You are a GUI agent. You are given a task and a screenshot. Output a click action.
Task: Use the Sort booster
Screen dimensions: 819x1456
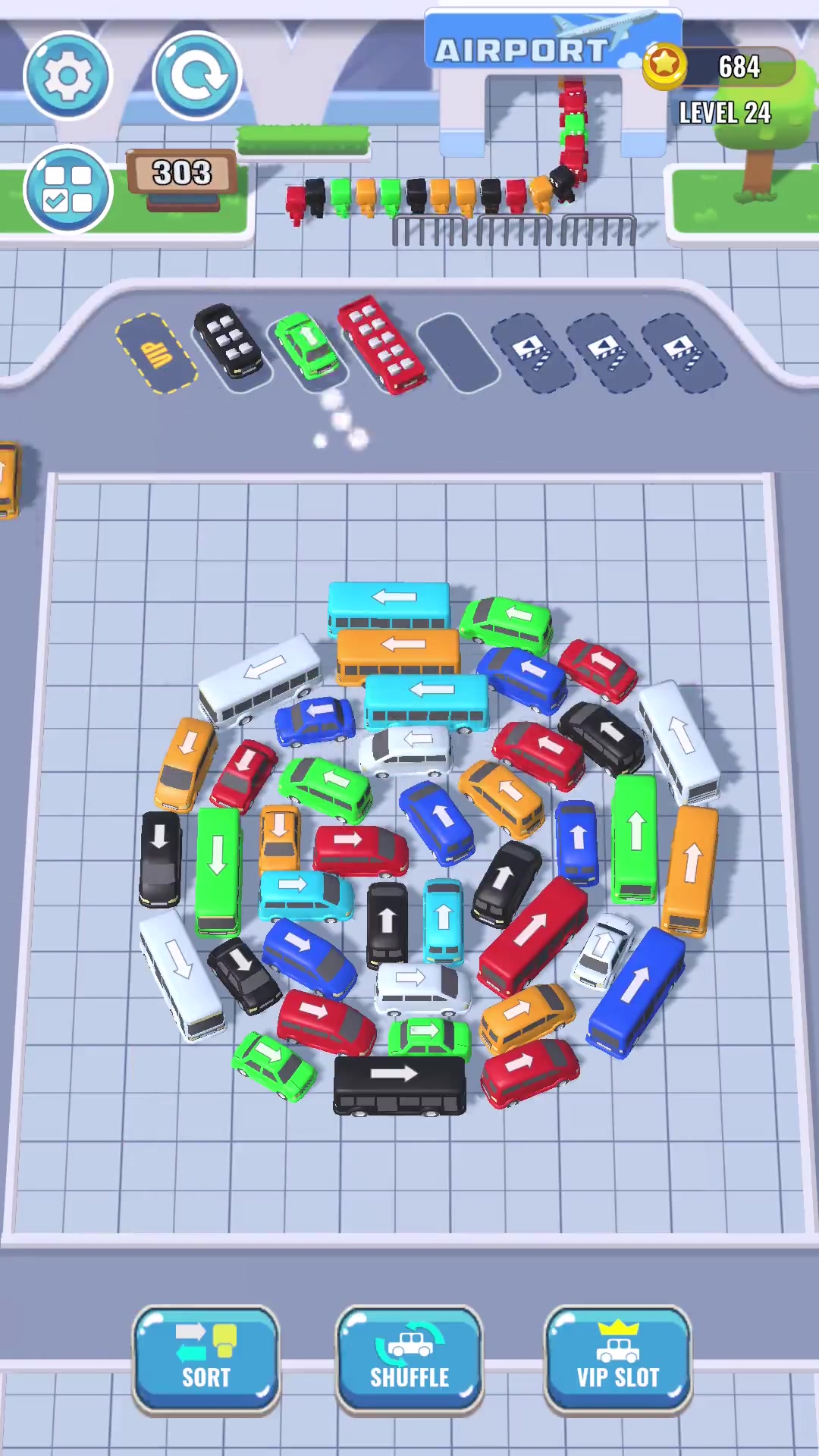click(x=206, y=1359)
